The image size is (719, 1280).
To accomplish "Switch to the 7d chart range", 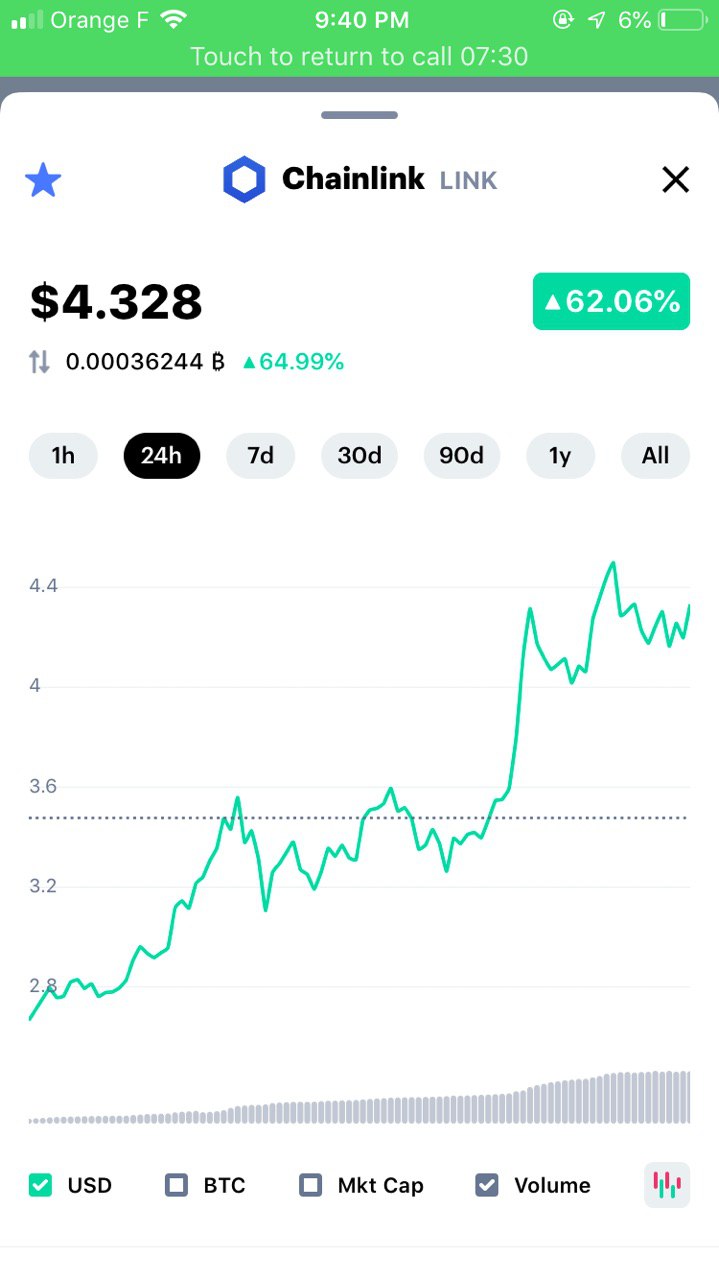I will (260, 456).
